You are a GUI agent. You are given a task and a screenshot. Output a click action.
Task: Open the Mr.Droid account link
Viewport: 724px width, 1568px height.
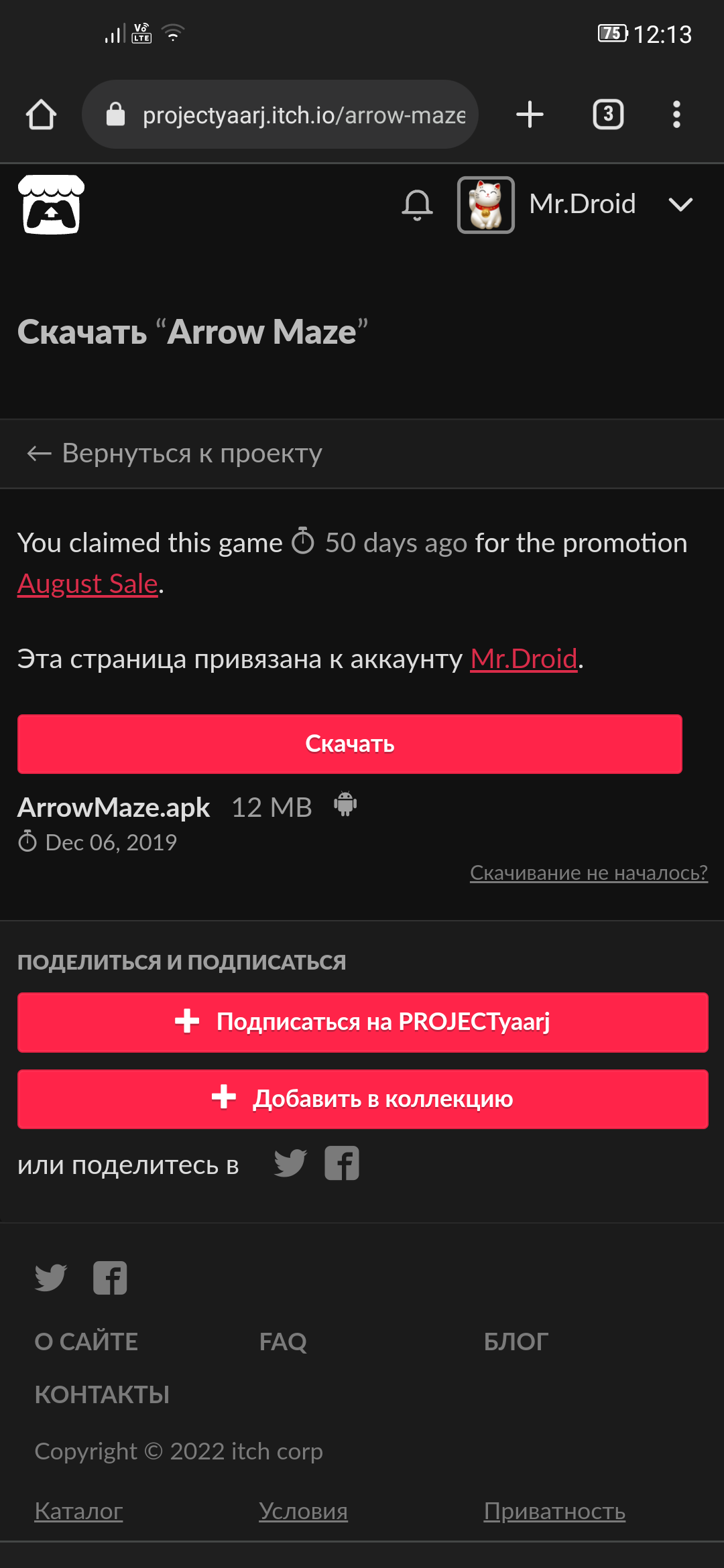(524, 659)
